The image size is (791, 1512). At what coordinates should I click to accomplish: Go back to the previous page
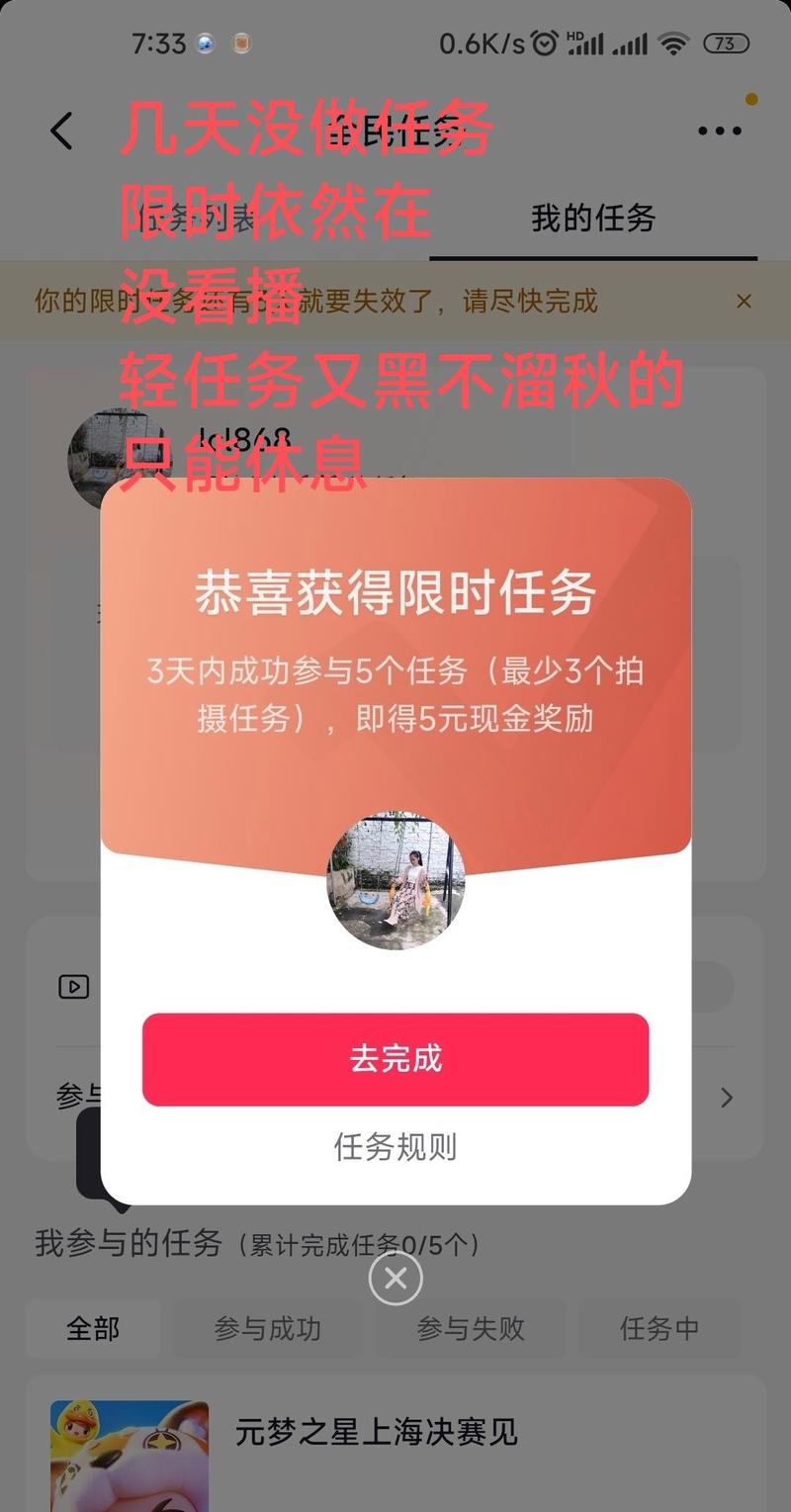tap(61, 131)
